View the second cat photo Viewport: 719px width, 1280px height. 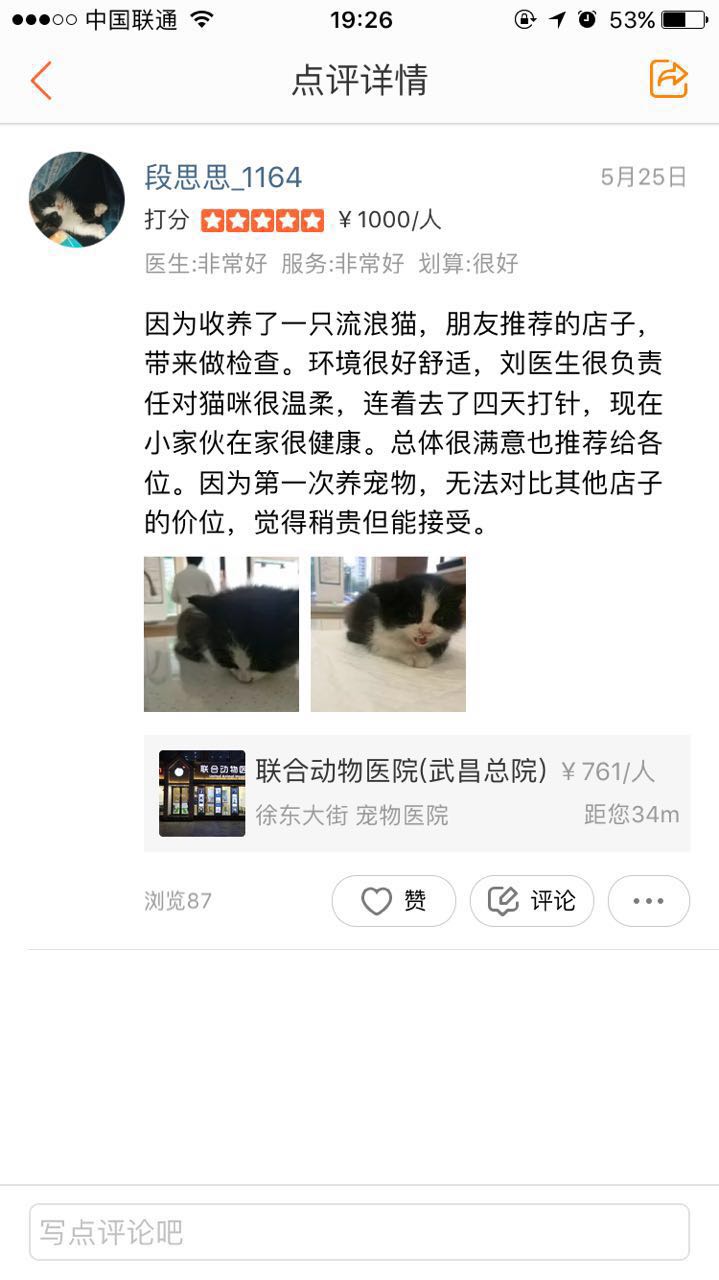(388, 634)
